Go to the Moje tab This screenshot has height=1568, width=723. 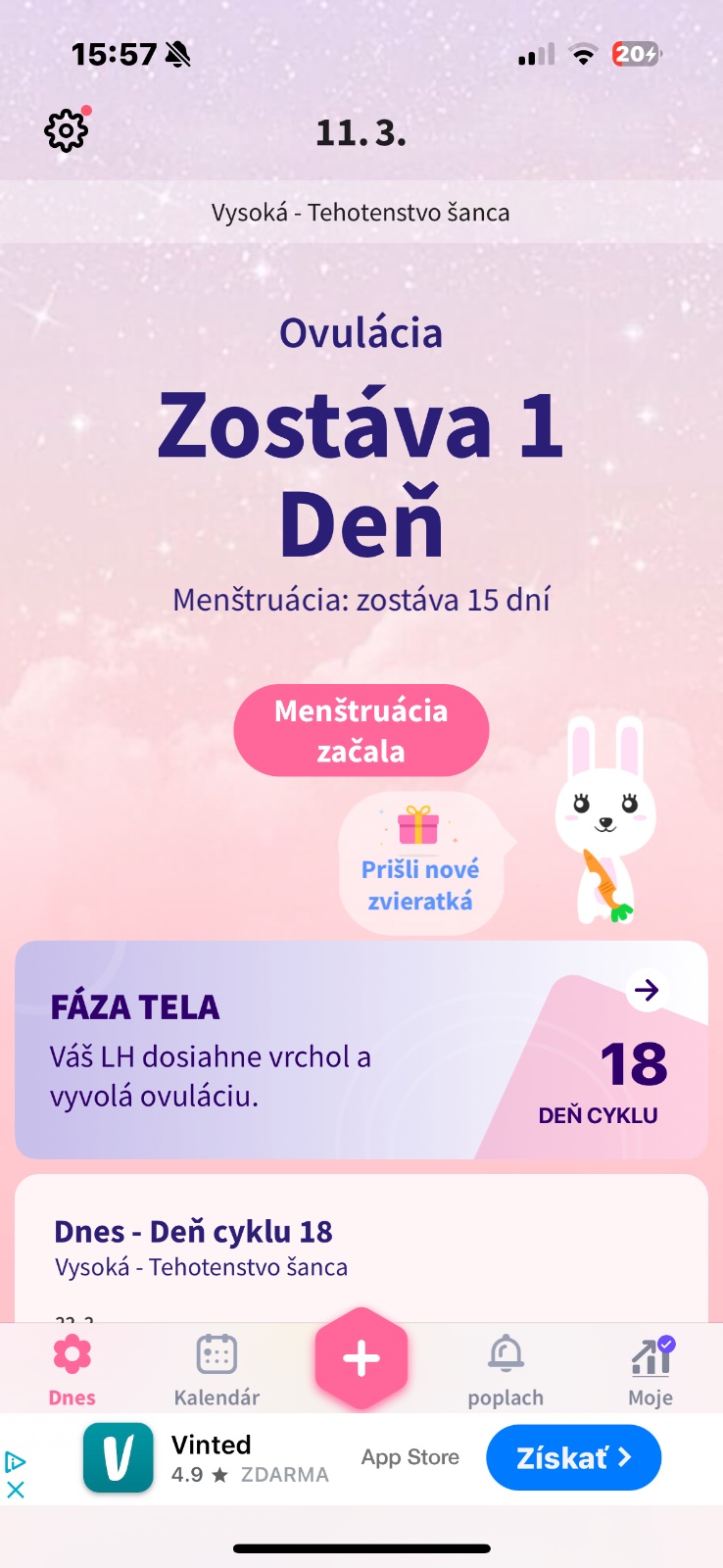[651, 1369]
